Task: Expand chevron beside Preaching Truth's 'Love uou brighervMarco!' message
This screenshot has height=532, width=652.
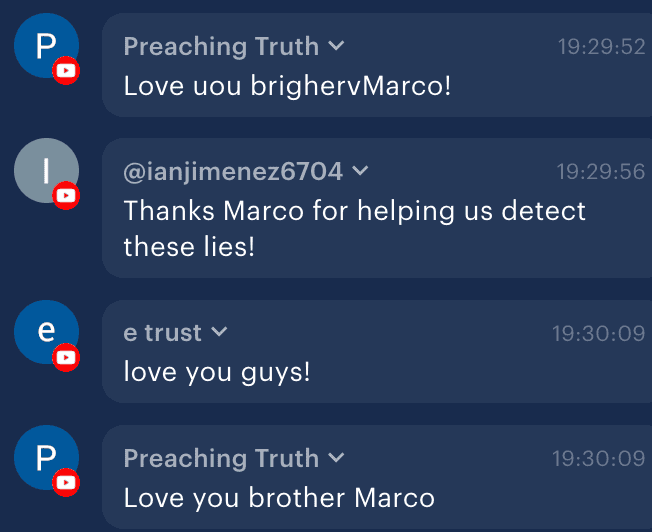Action: coord(337,46)
